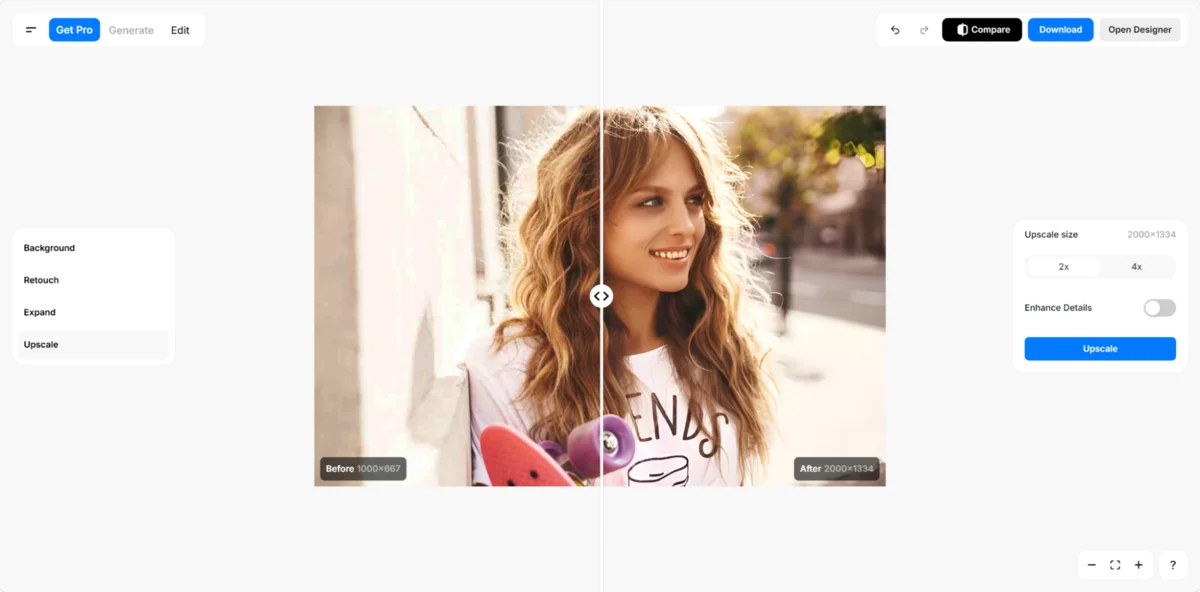This screenshot has height=592, width=1200.
Task: Choose 2x upscale size
Action: click(1064, 267)
